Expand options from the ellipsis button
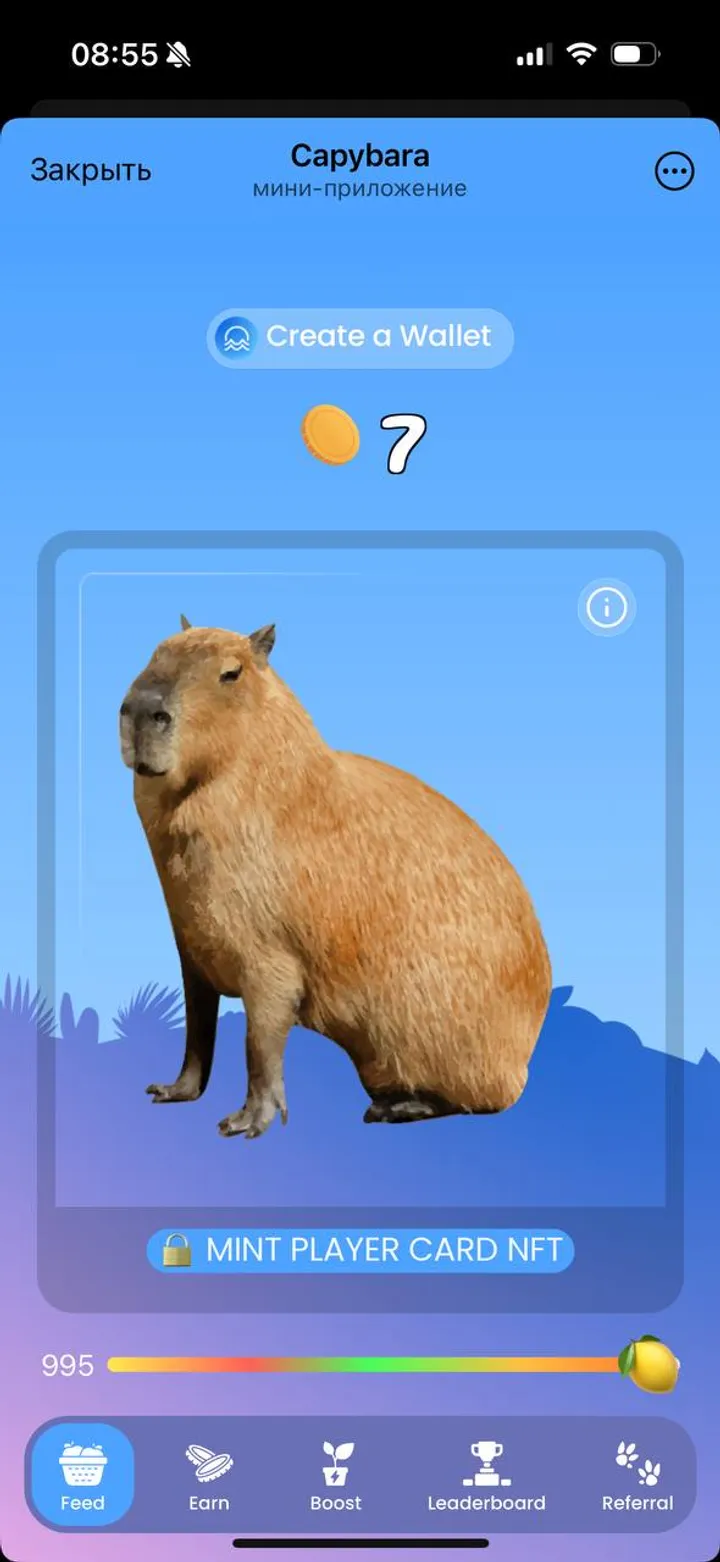The width and height of the screenshot is (720, 1562). point(675,170)
